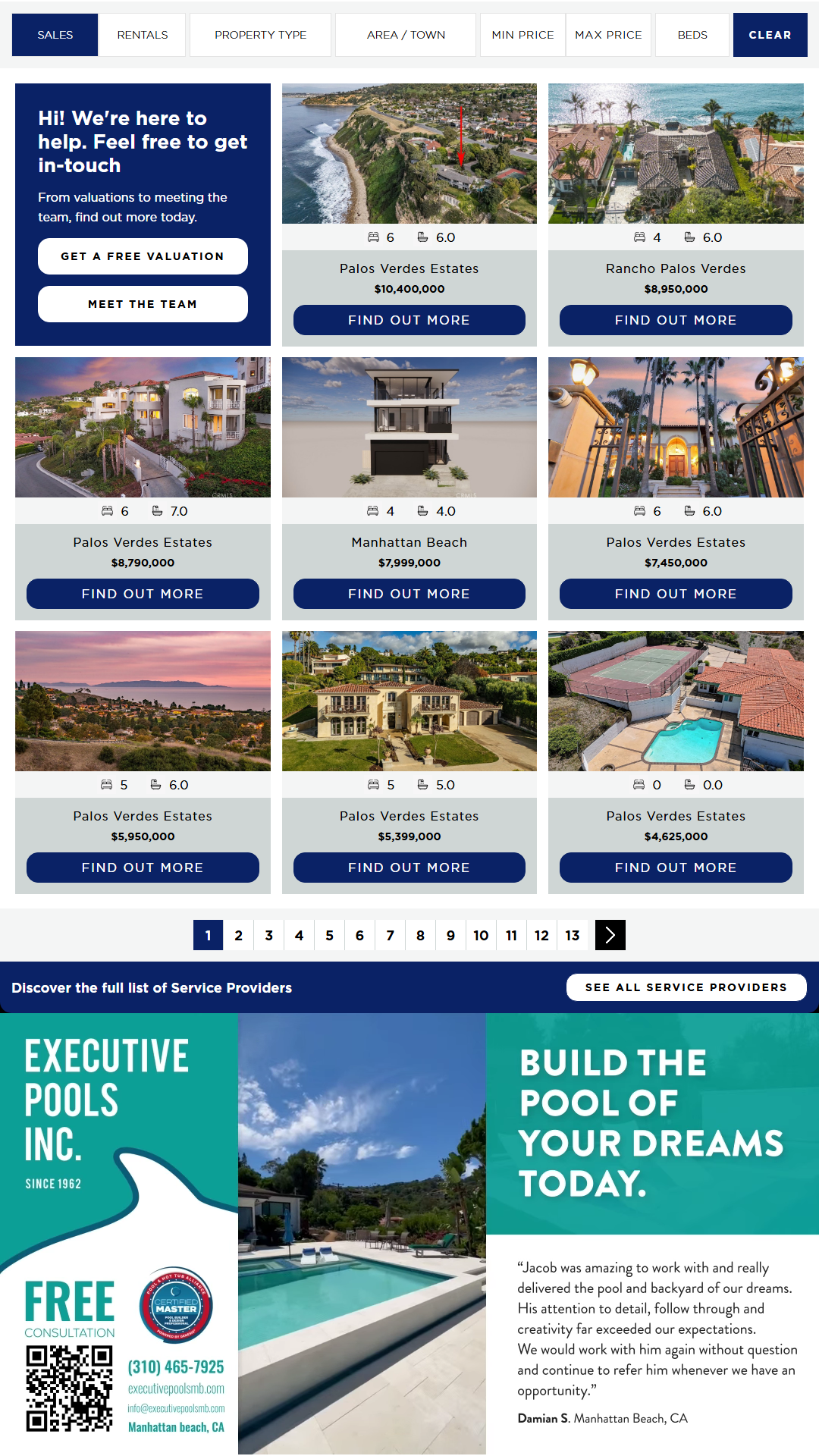The width and height of the screenshot is (819, 1456).
Task: Open the Max Price selector
Action: pos(608,35)
